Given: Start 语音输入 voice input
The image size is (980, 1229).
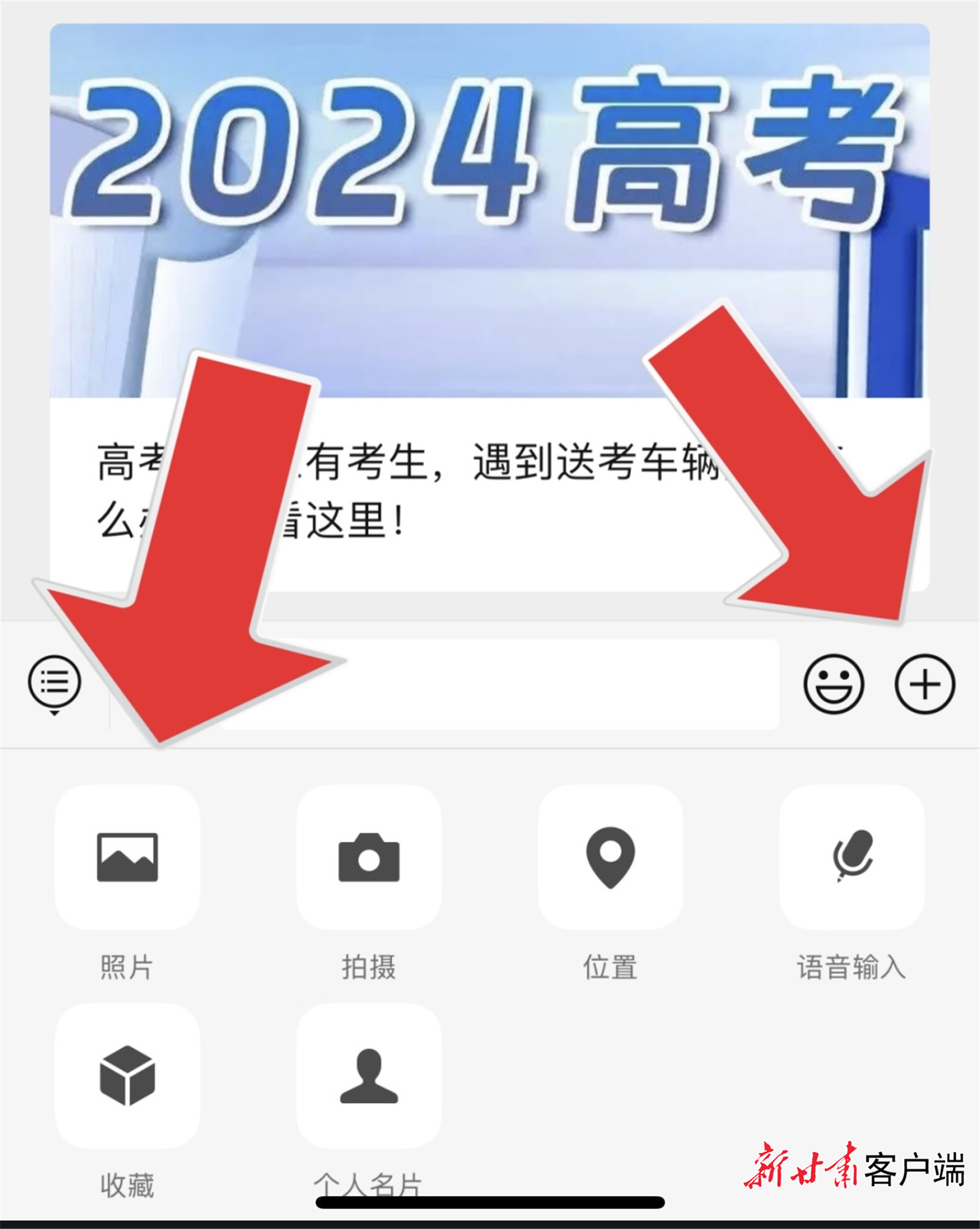Looking at the screenshot, I should [851, 857].
